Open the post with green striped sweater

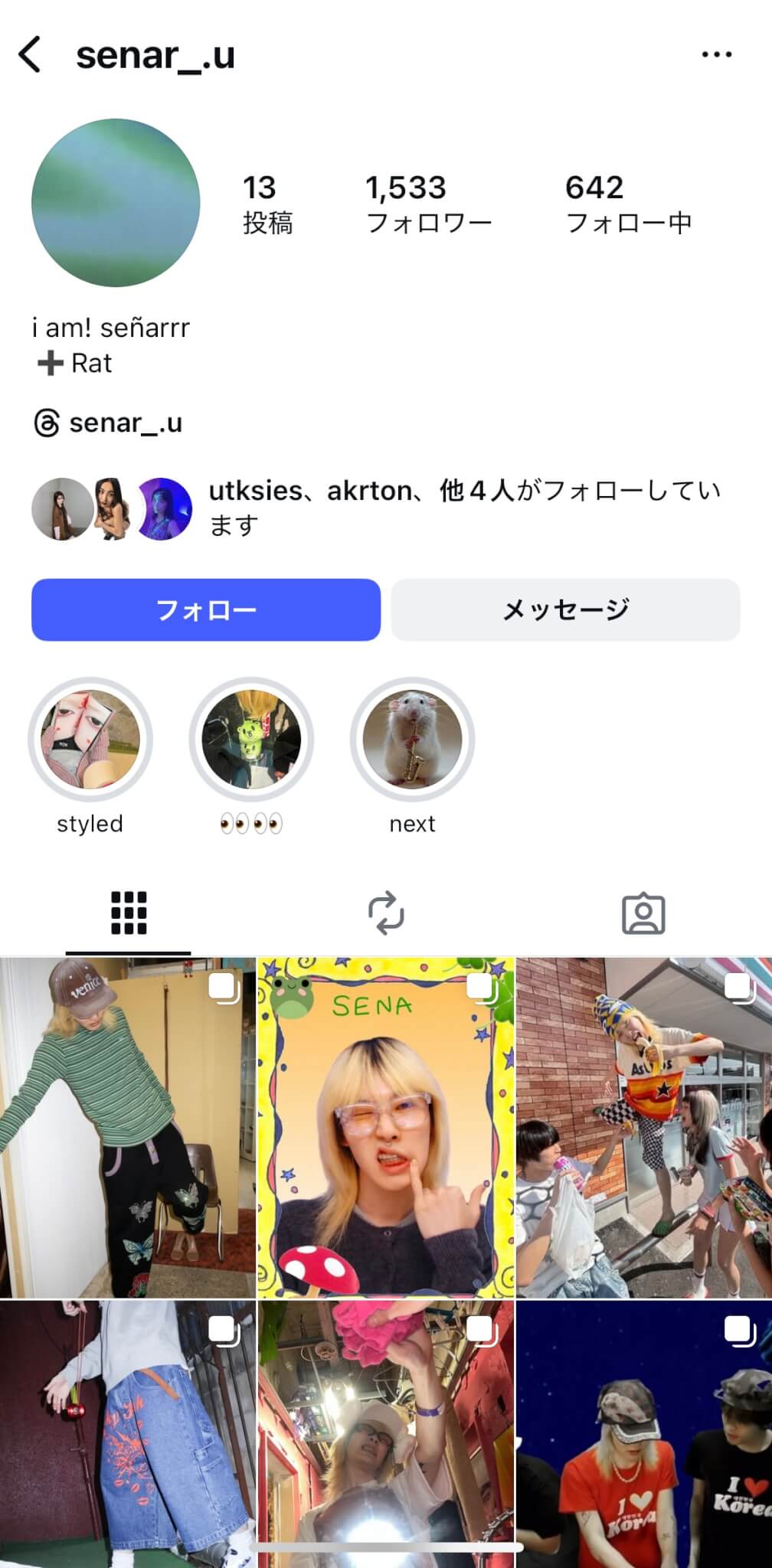tap(127, 1127)
